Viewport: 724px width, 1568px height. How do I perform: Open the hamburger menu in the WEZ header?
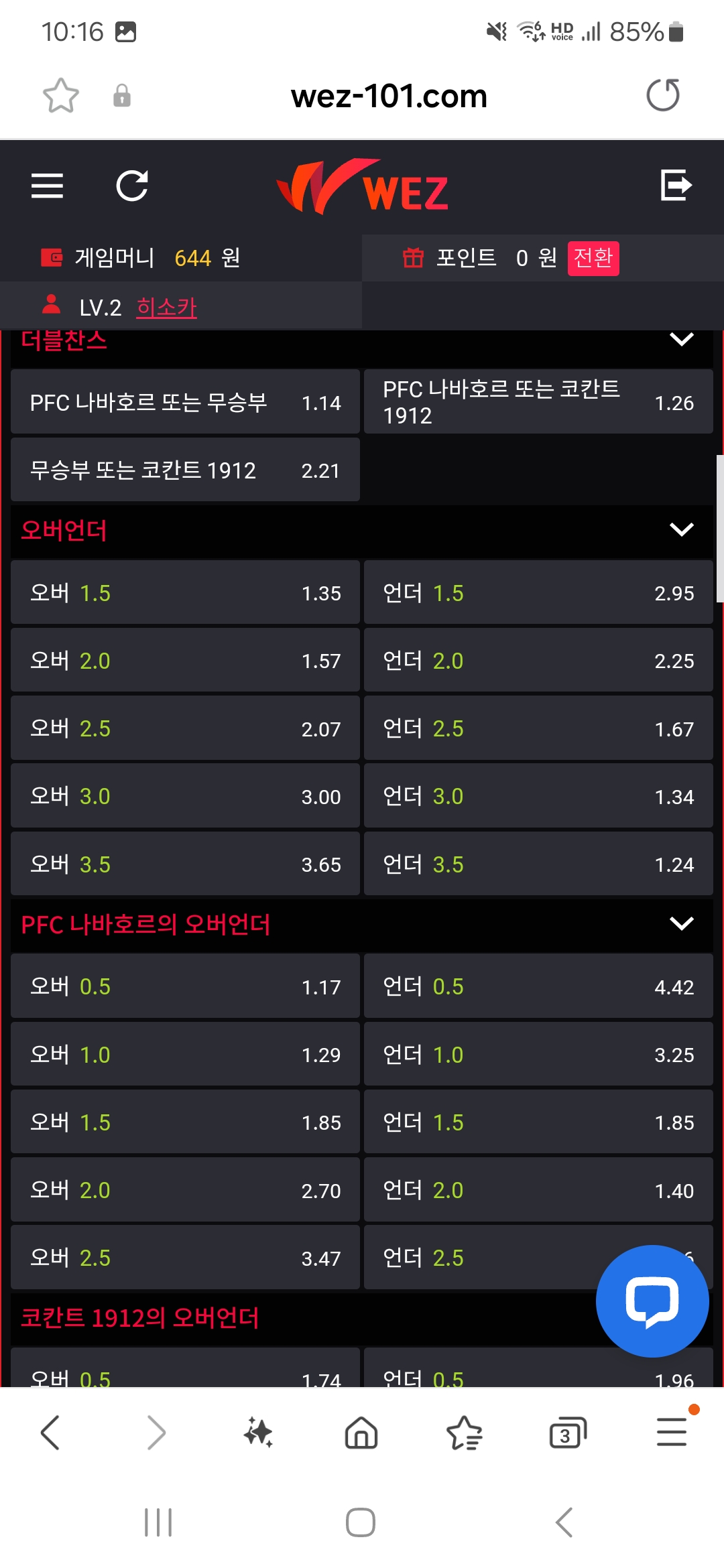47,186
